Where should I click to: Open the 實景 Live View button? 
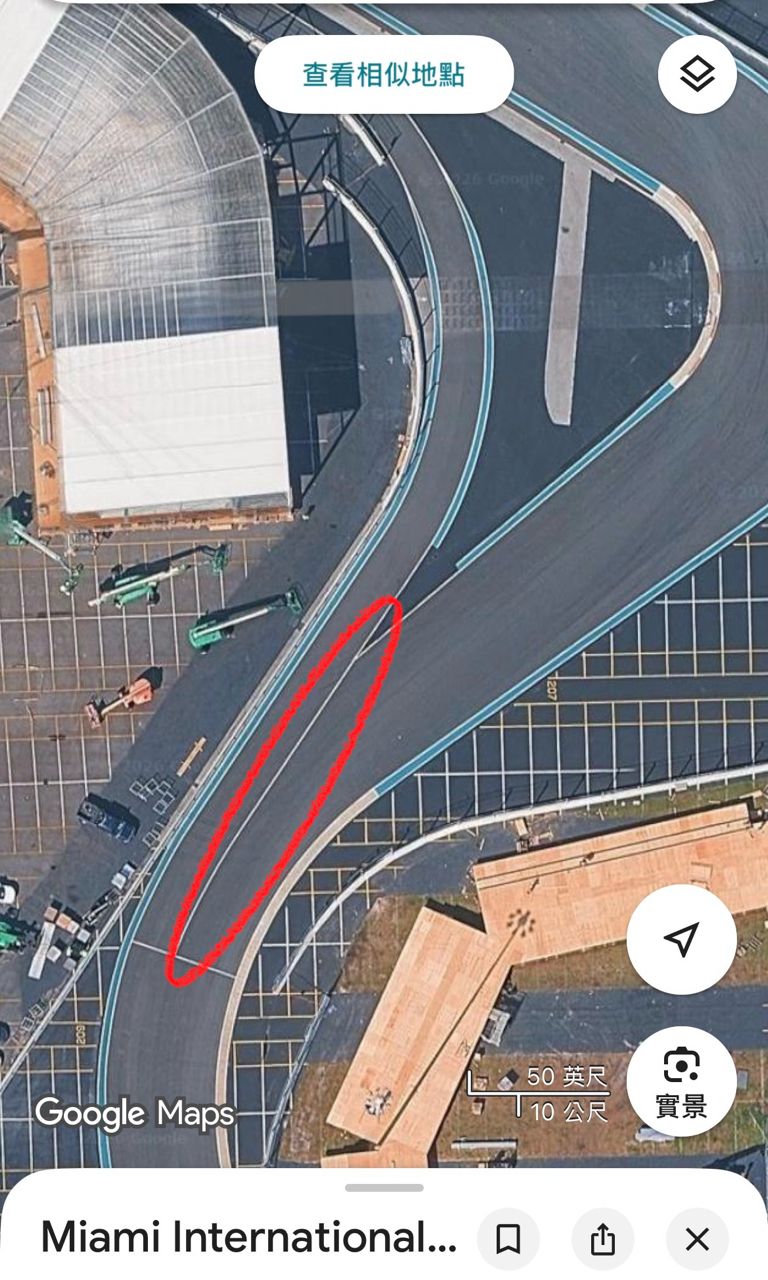[681, 1081]
